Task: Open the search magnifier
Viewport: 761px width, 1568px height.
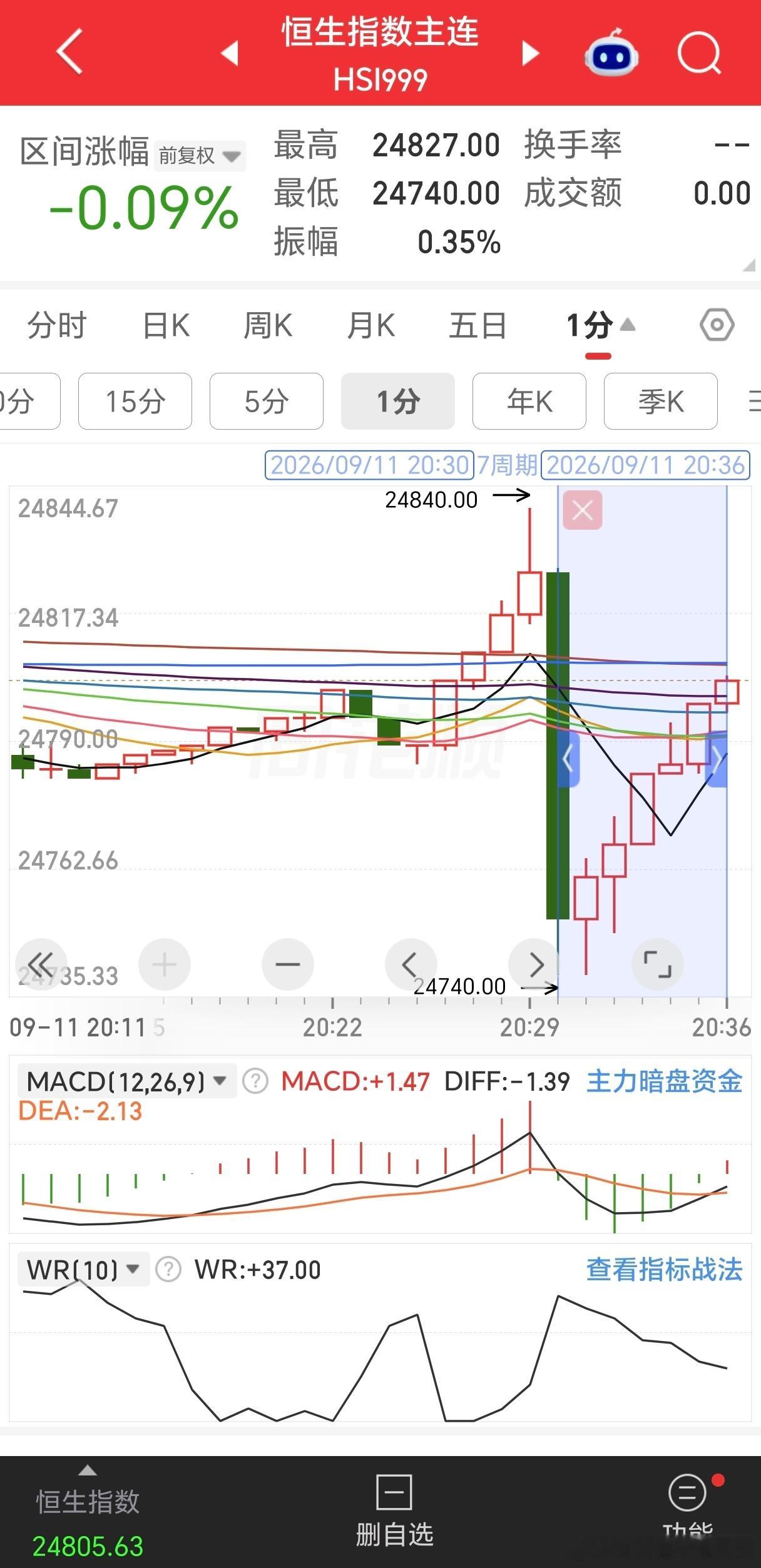Action: coord(700,53)
